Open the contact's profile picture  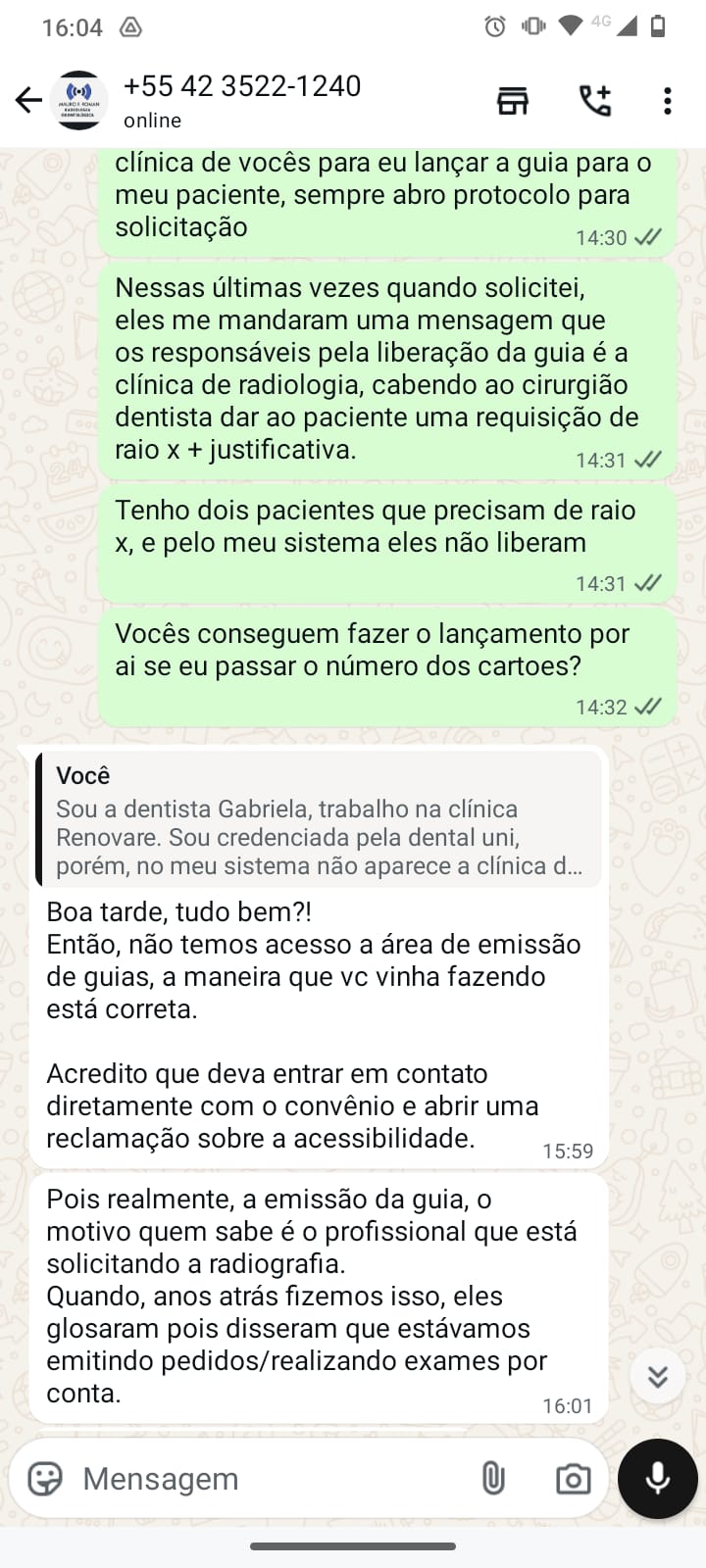[78, 100]
